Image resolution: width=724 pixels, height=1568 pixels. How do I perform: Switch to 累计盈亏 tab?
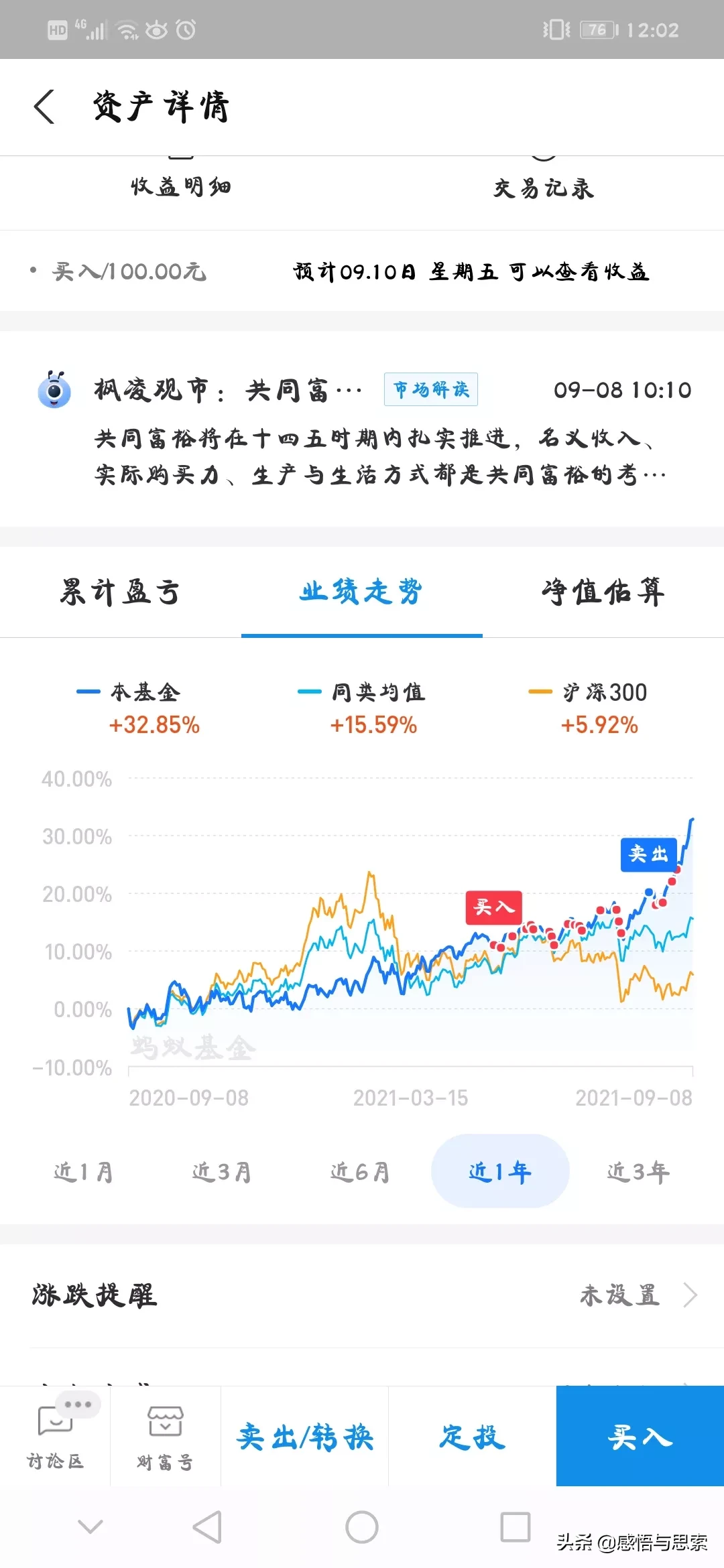pyautogui.click(x=121, y=592)
